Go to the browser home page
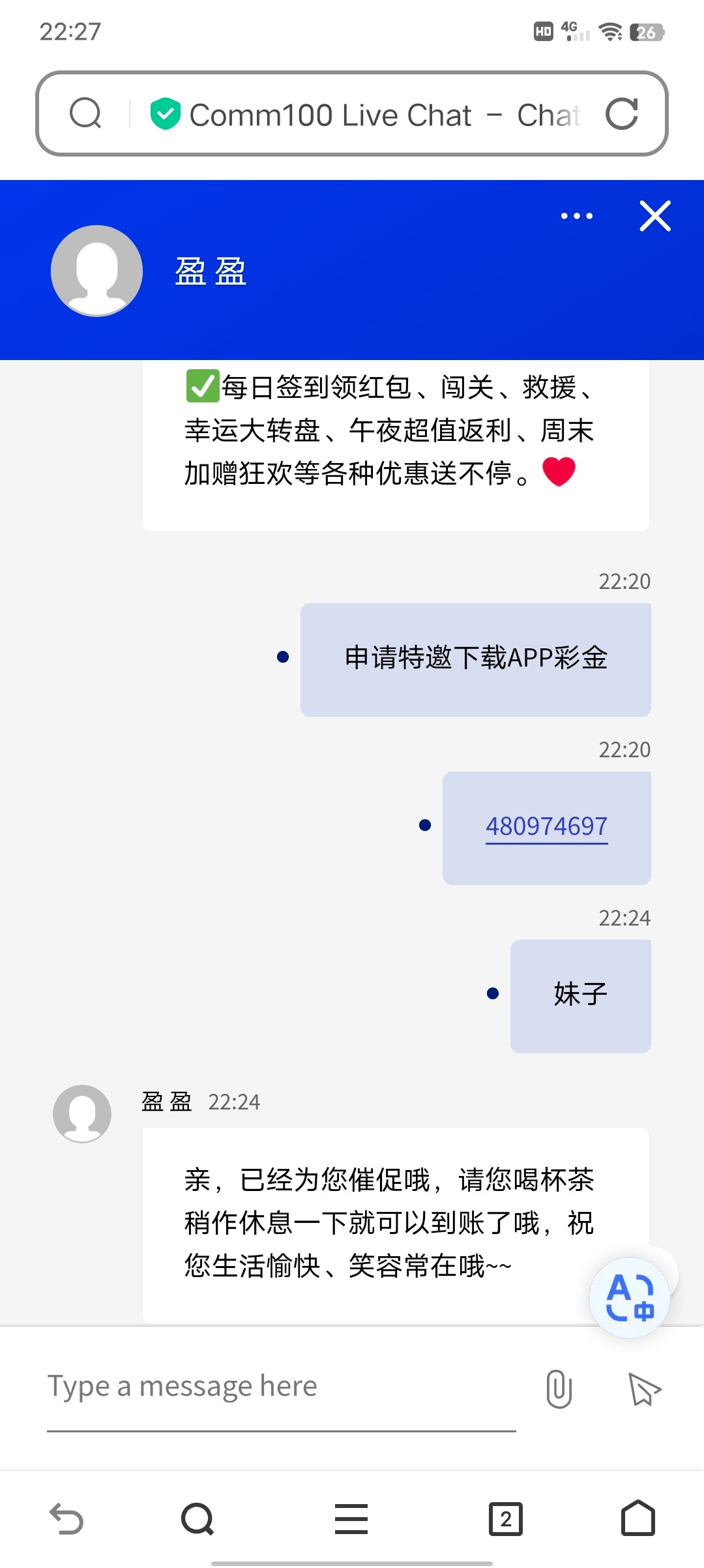 (x=638, y=1518)
